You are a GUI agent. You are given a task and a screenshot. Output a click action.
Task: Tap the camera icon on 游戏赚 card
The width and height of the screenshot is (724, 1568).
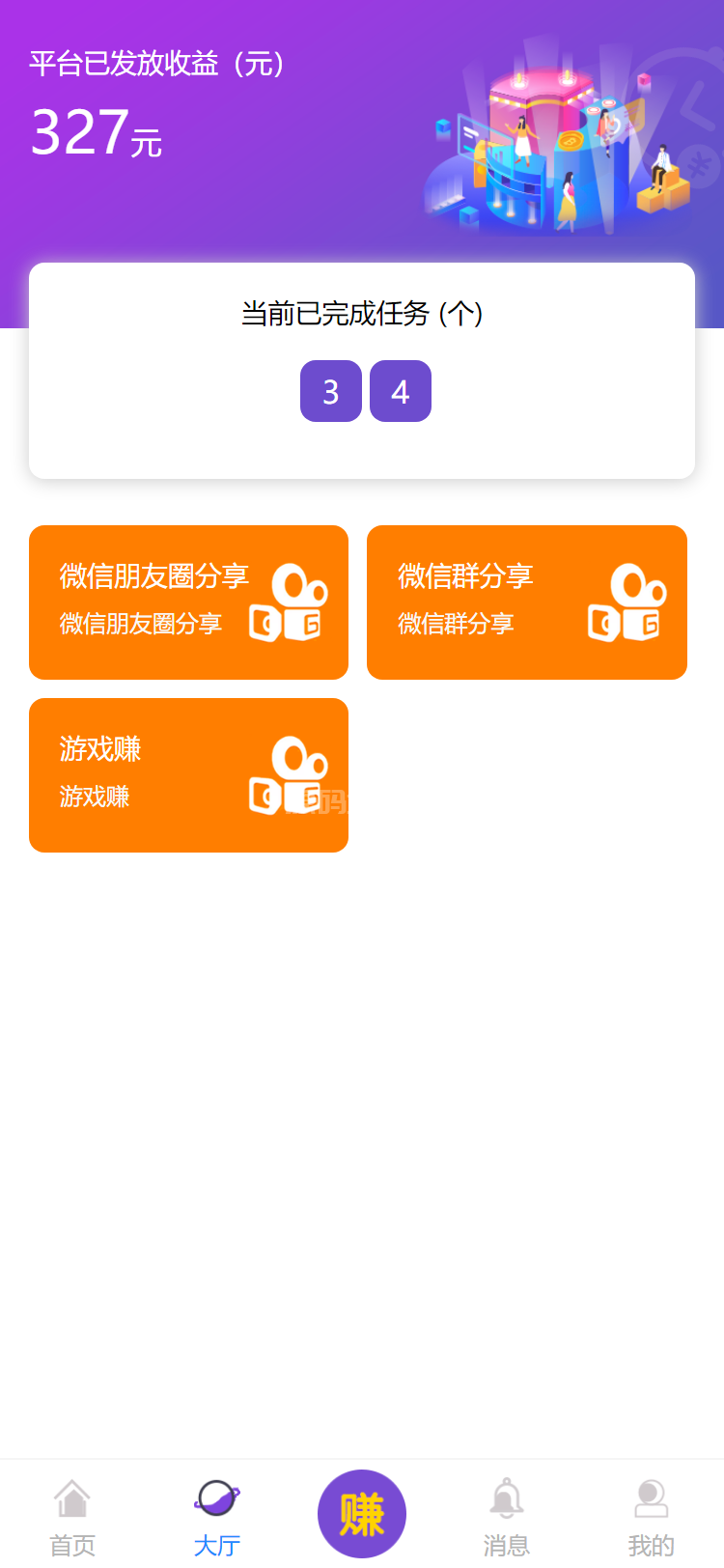tap(290, 774)
